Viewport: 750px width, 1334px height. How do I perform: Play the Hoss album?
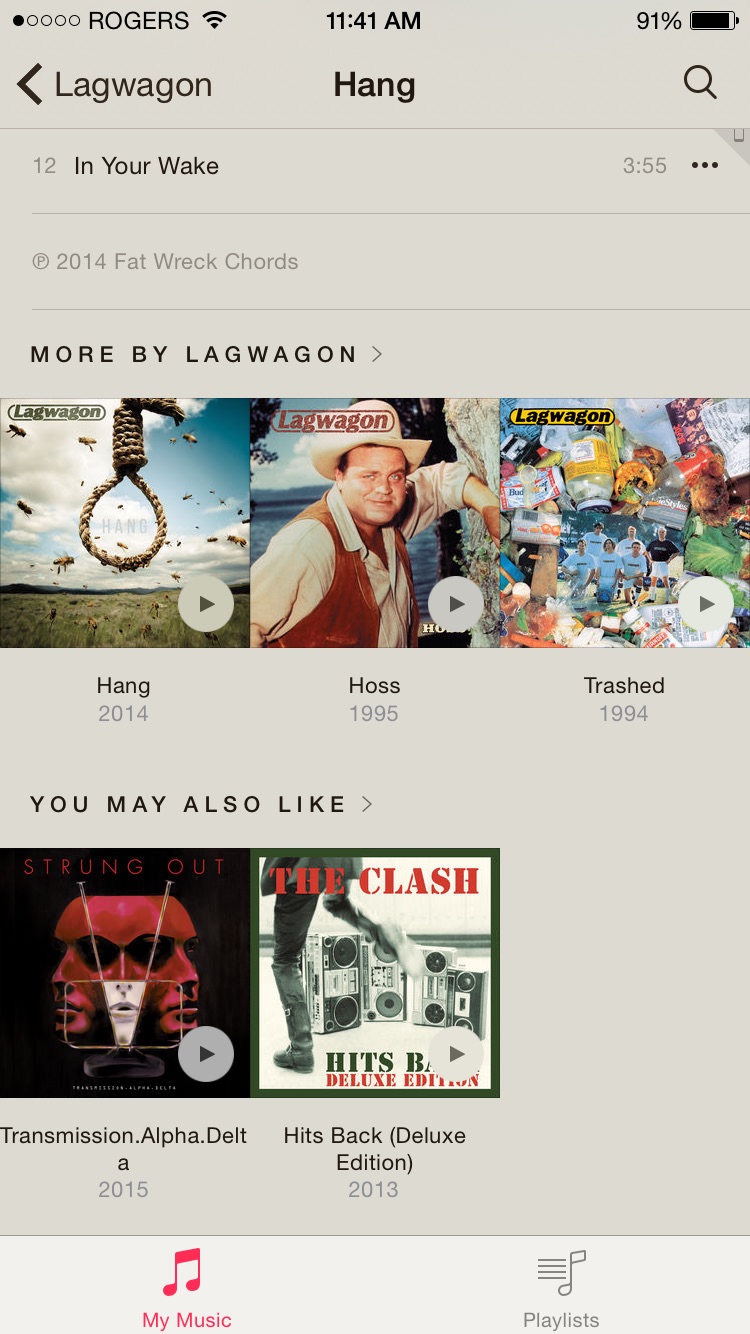coord(456,604)
